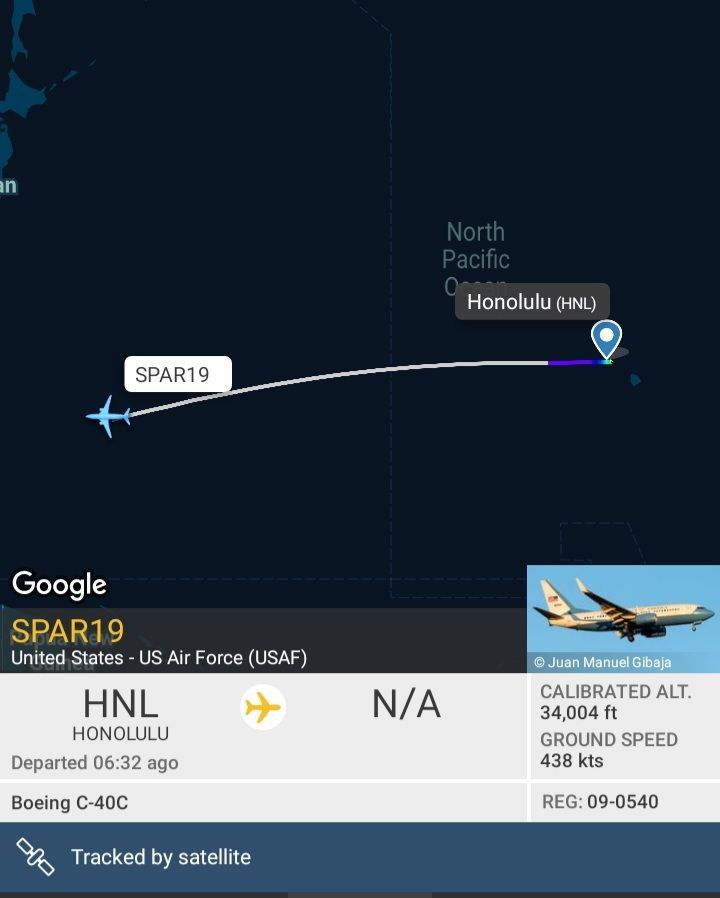720x898 pixels.
Task: Open HNL Honolulu departure airport info
Action: [x=120, y=715]
